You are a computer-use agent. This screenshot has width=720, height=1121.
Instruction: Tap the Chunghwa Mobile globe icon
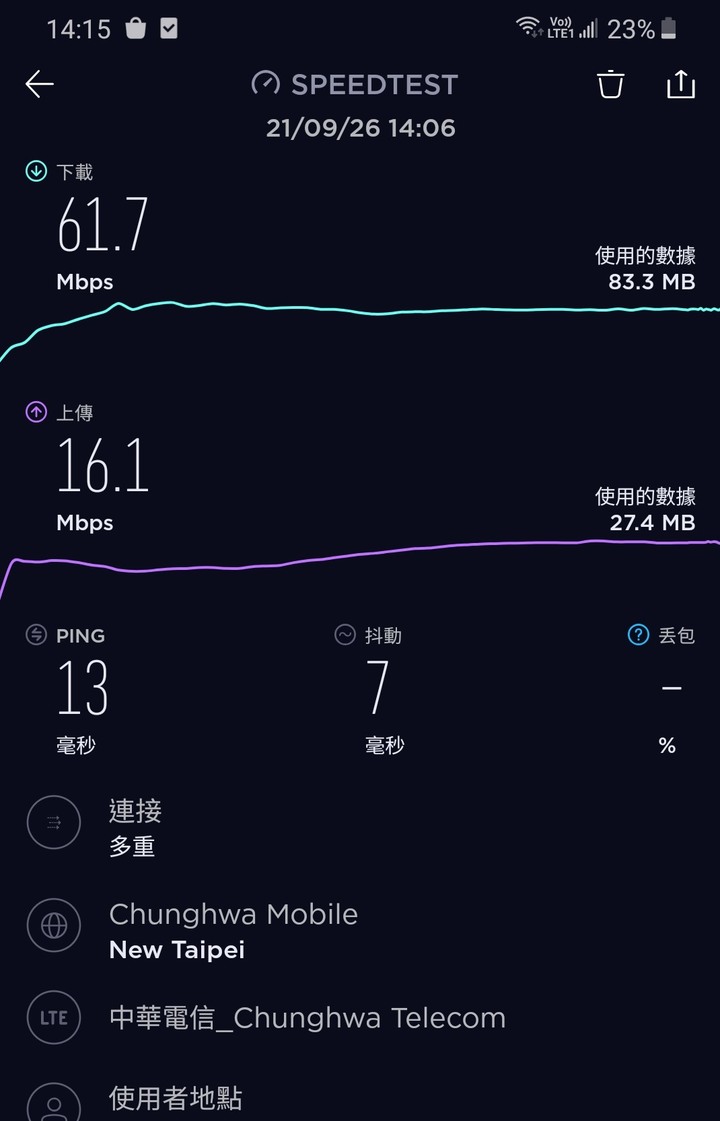pyautogui.click(x=53, y=926)
